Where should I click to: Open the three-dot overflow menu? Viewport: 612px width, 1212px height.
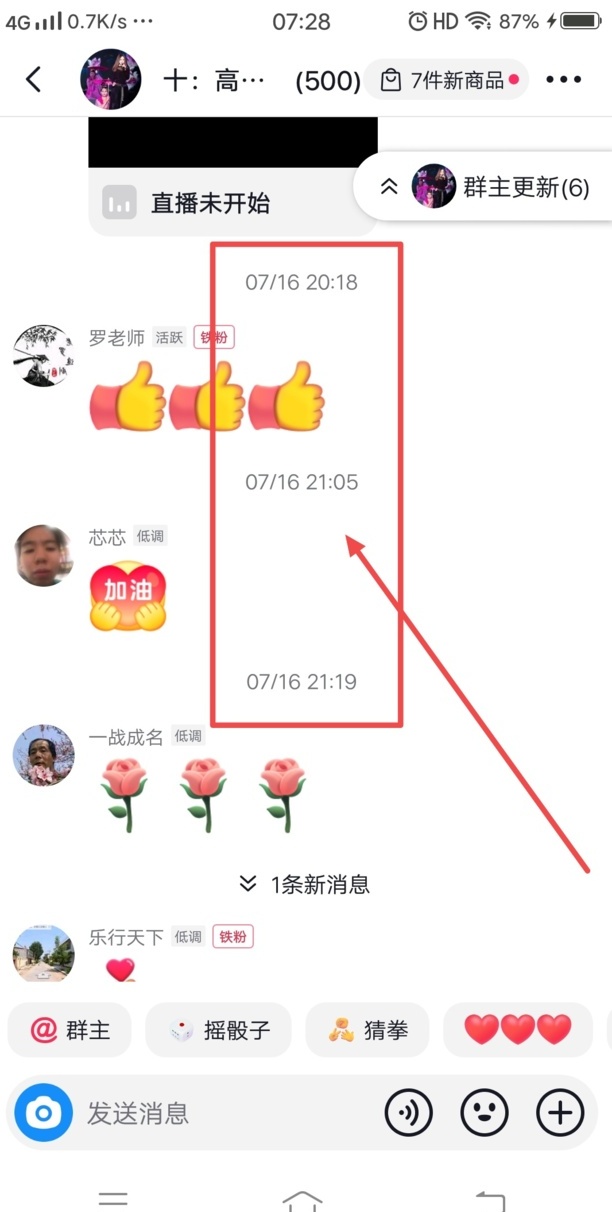563,80
